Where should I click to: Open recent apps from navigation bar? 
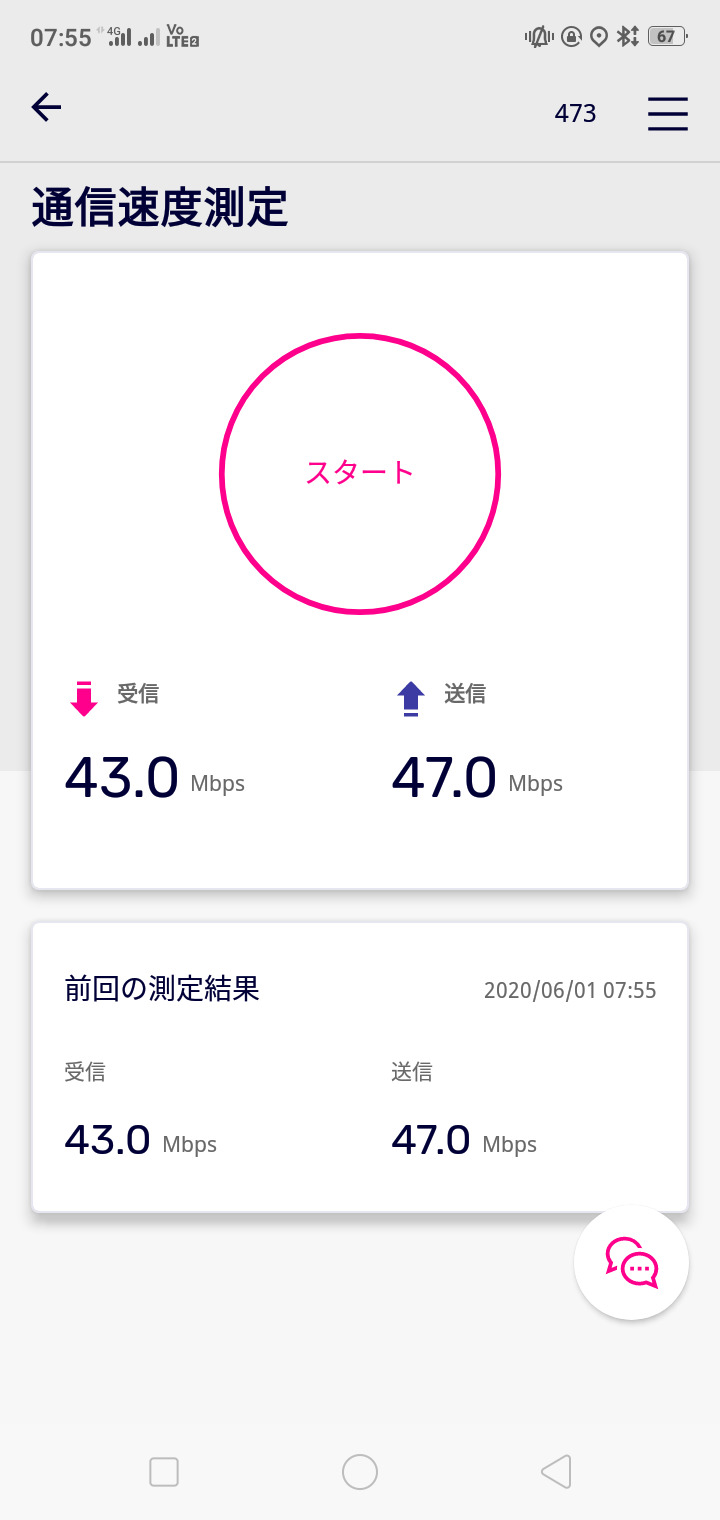pyautogui.click(x=164, y=1472)
